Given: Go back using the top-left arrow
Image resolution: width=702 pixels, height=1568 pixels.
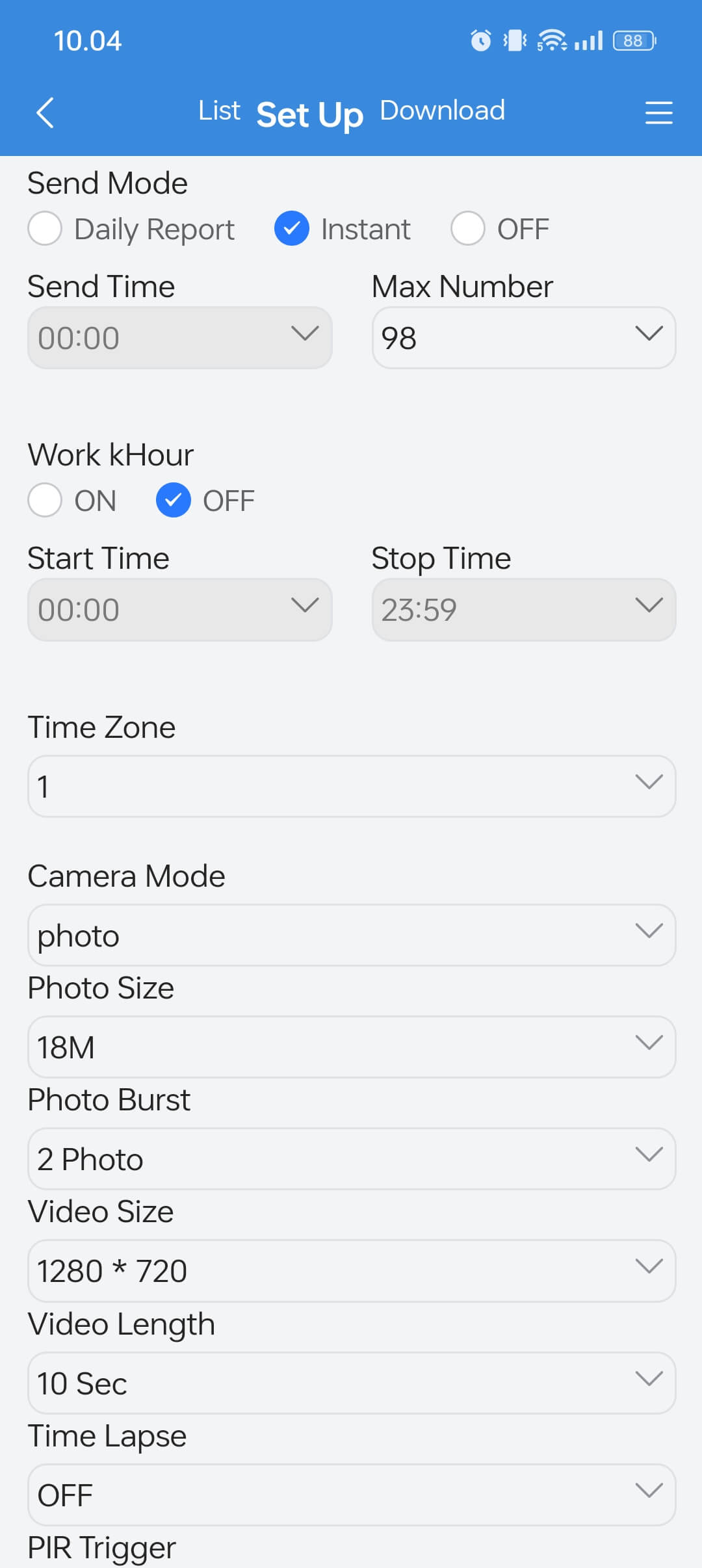Looking at the screenshot, I should (x=44, y=113).
